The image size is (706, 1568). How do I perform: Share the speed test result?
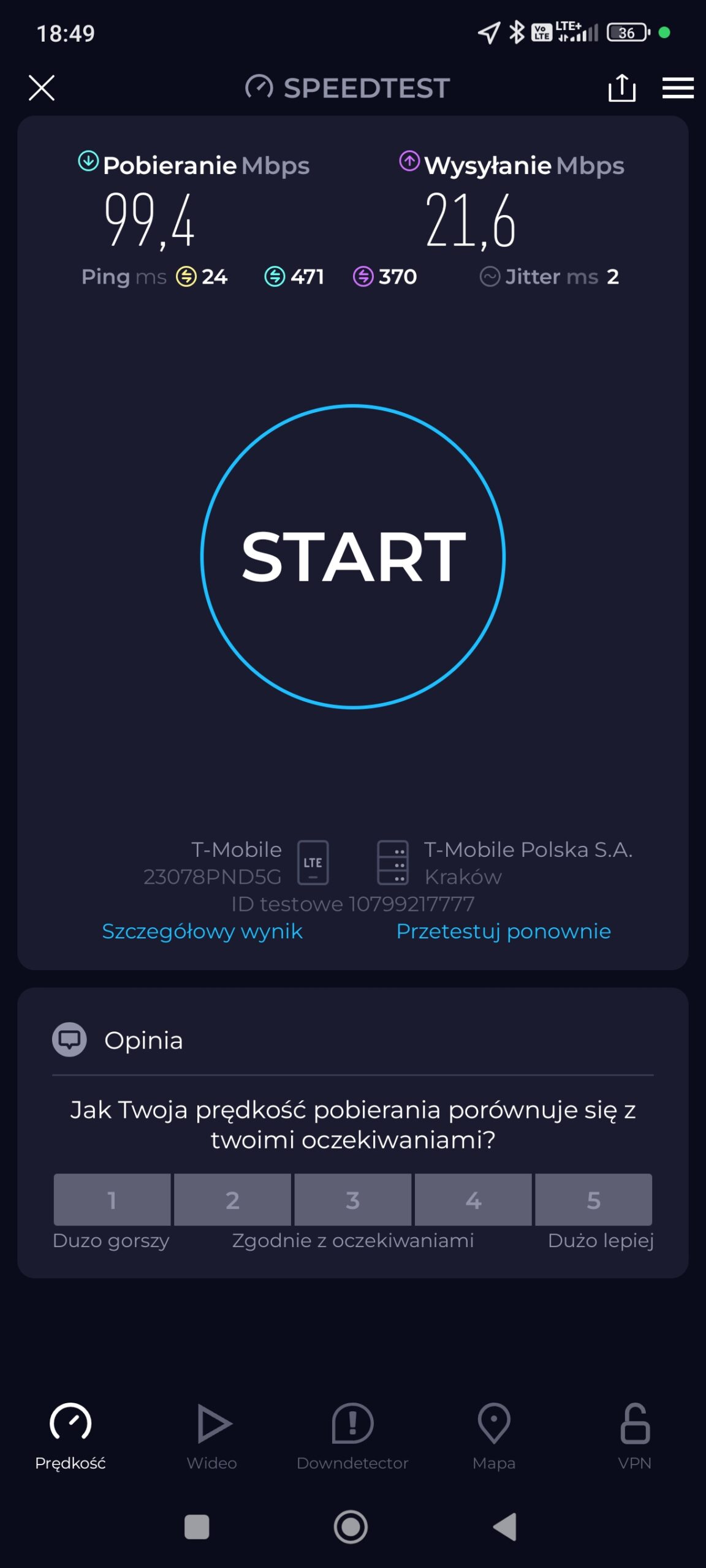pyautogui.click(x=621, y=88)
